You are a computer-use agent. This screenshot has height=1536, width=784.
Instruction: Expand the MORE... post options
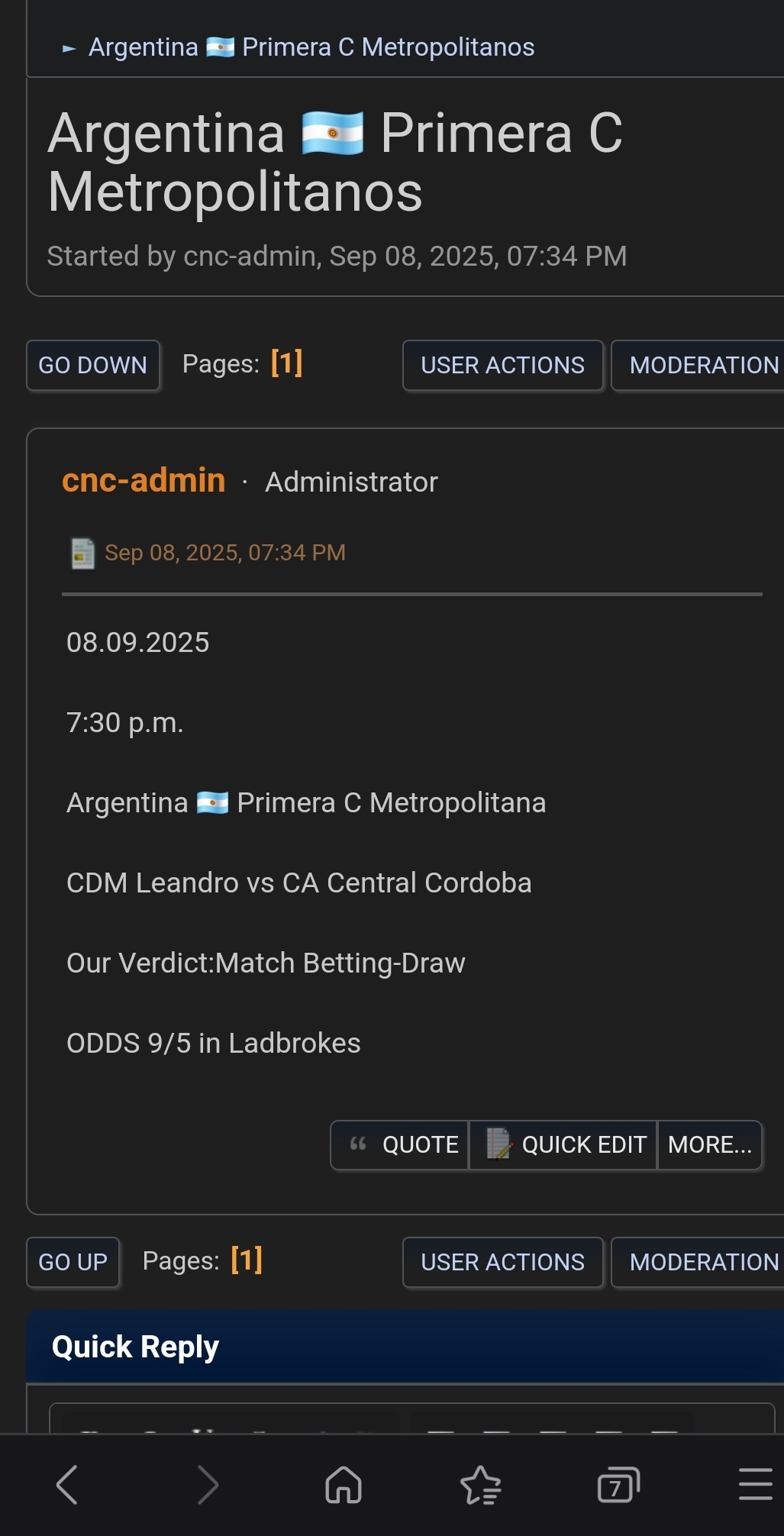point(709,1144)
